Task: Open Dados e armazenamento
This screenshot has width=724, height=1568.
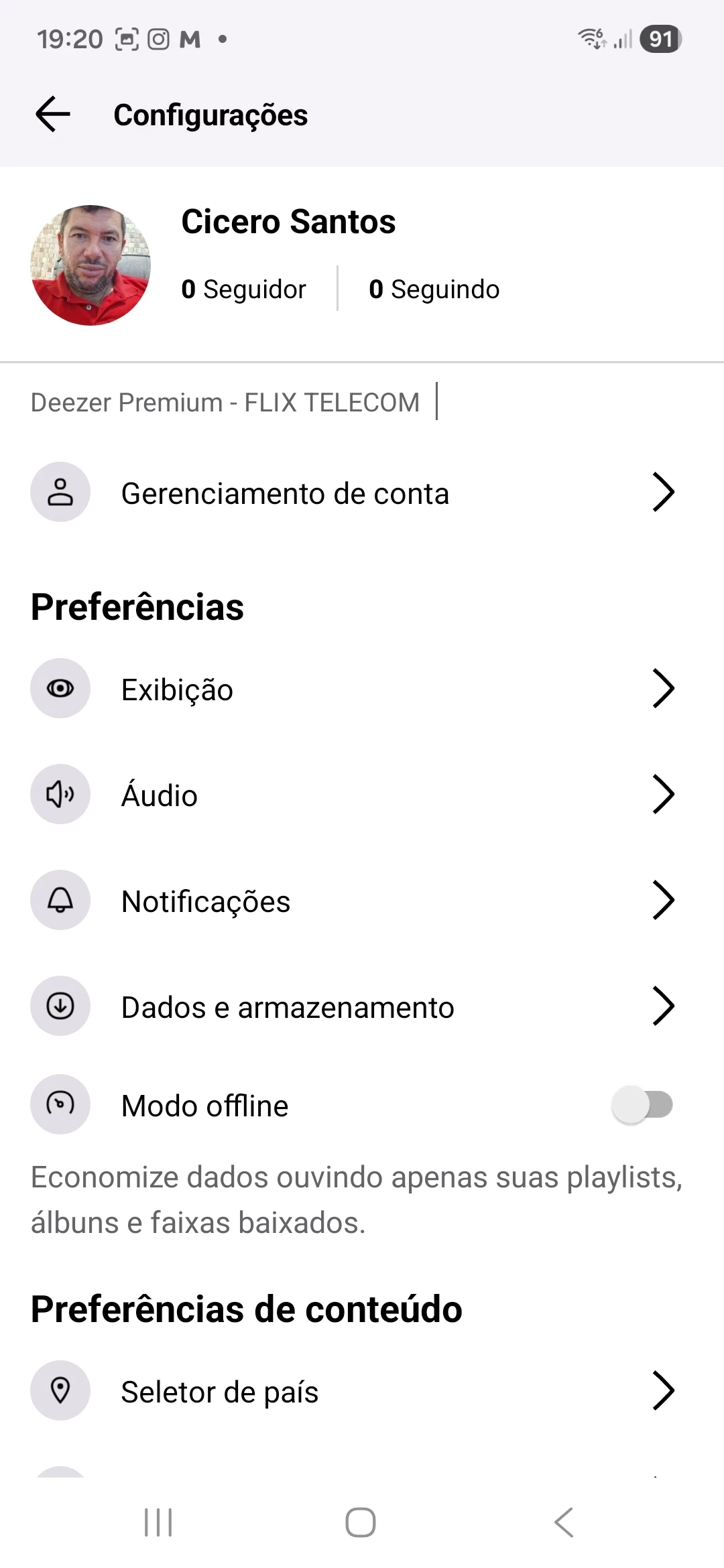Action: (x=362, y=1006)
